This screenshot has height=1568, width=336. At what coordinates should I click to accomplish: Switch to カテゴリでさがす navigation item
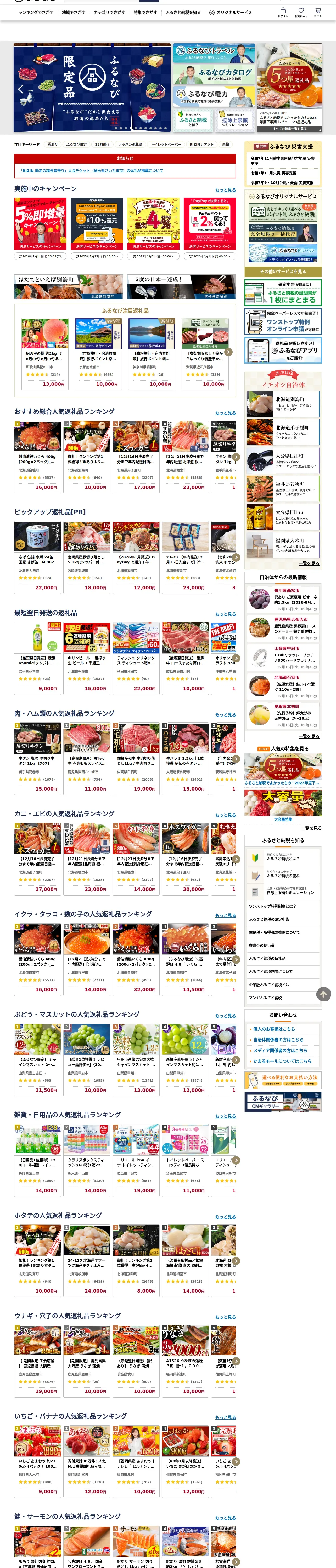coord(109,12)
